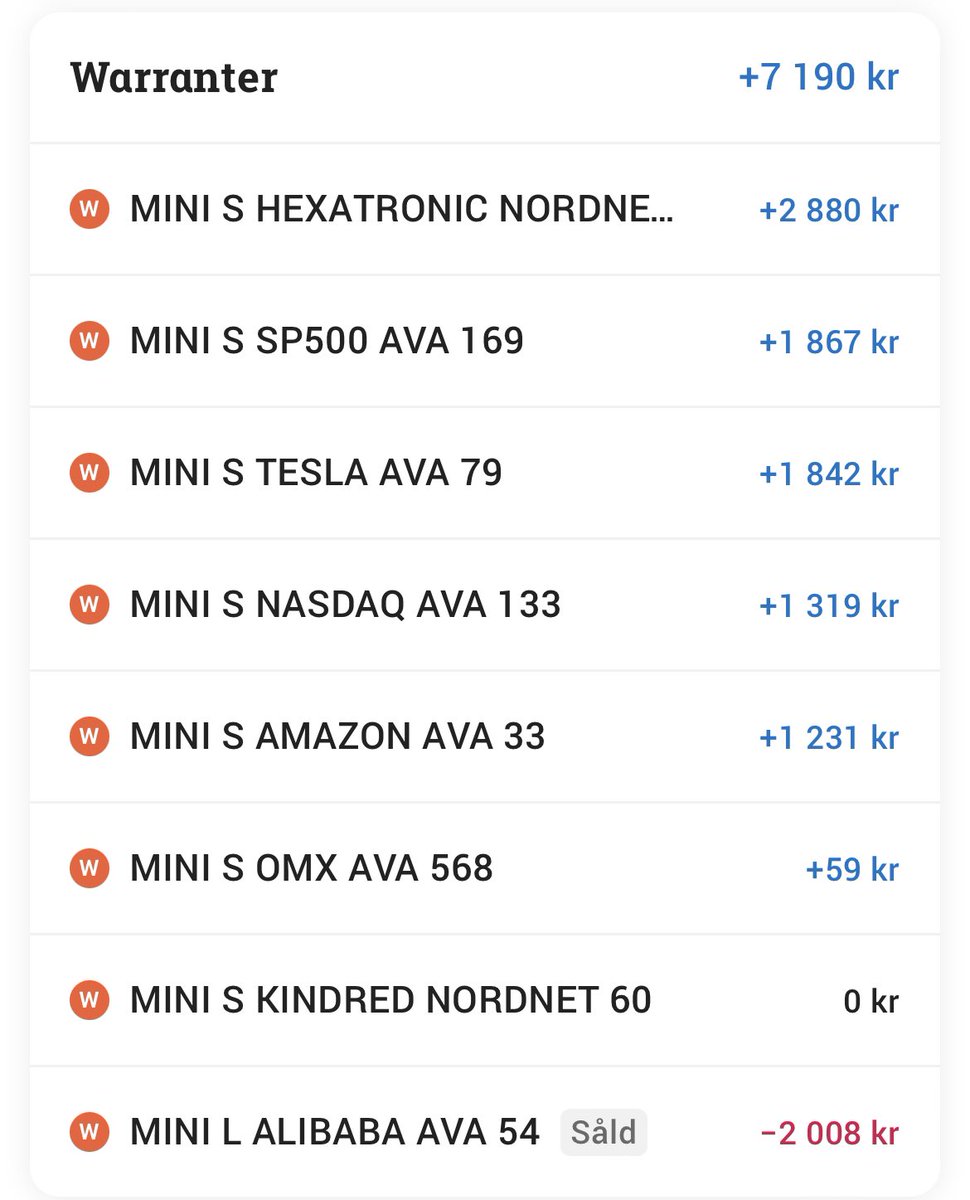Image resolution: width=970 pixels, height=1200 pixels.
Task: Open MINI S KINDRED NORDNET 60
Action: [390, 1000]
